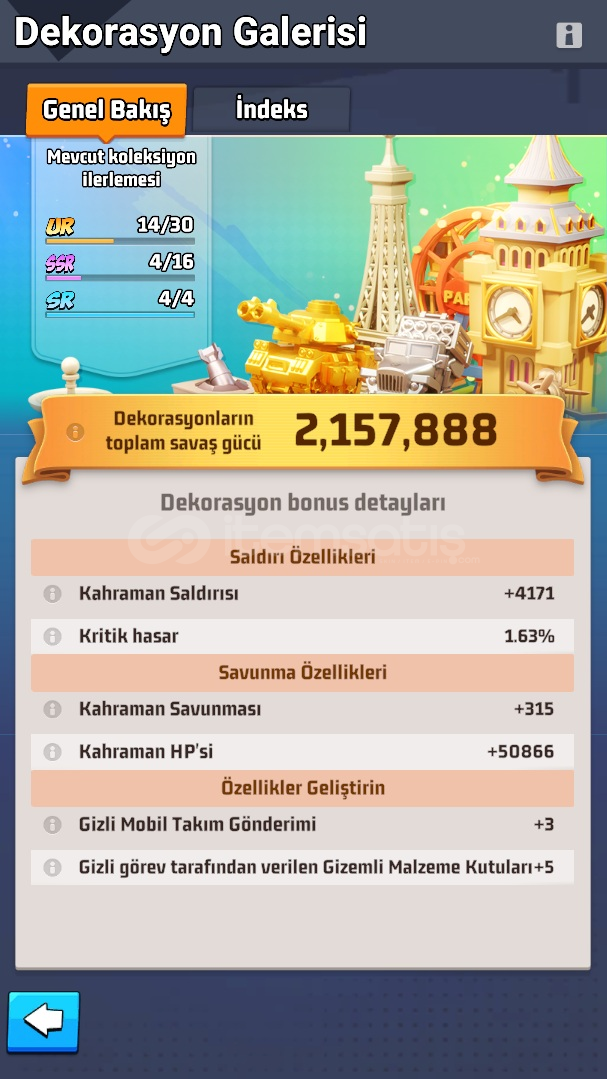The height and width of the screenshot is (1079, 607).
Task: Go back with the blue arrow button
Action: click(x=43, y=1021)
